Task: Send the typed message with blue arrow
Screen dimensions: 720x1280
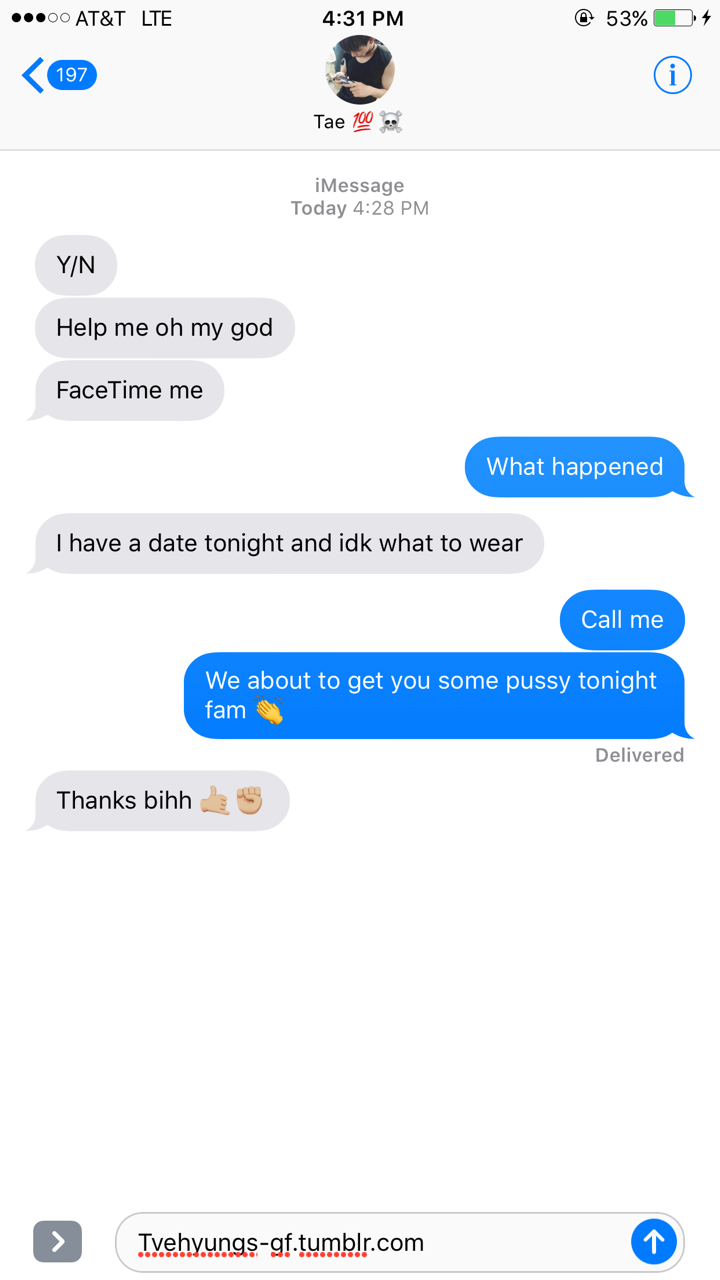Action: tap(653, 1242)
